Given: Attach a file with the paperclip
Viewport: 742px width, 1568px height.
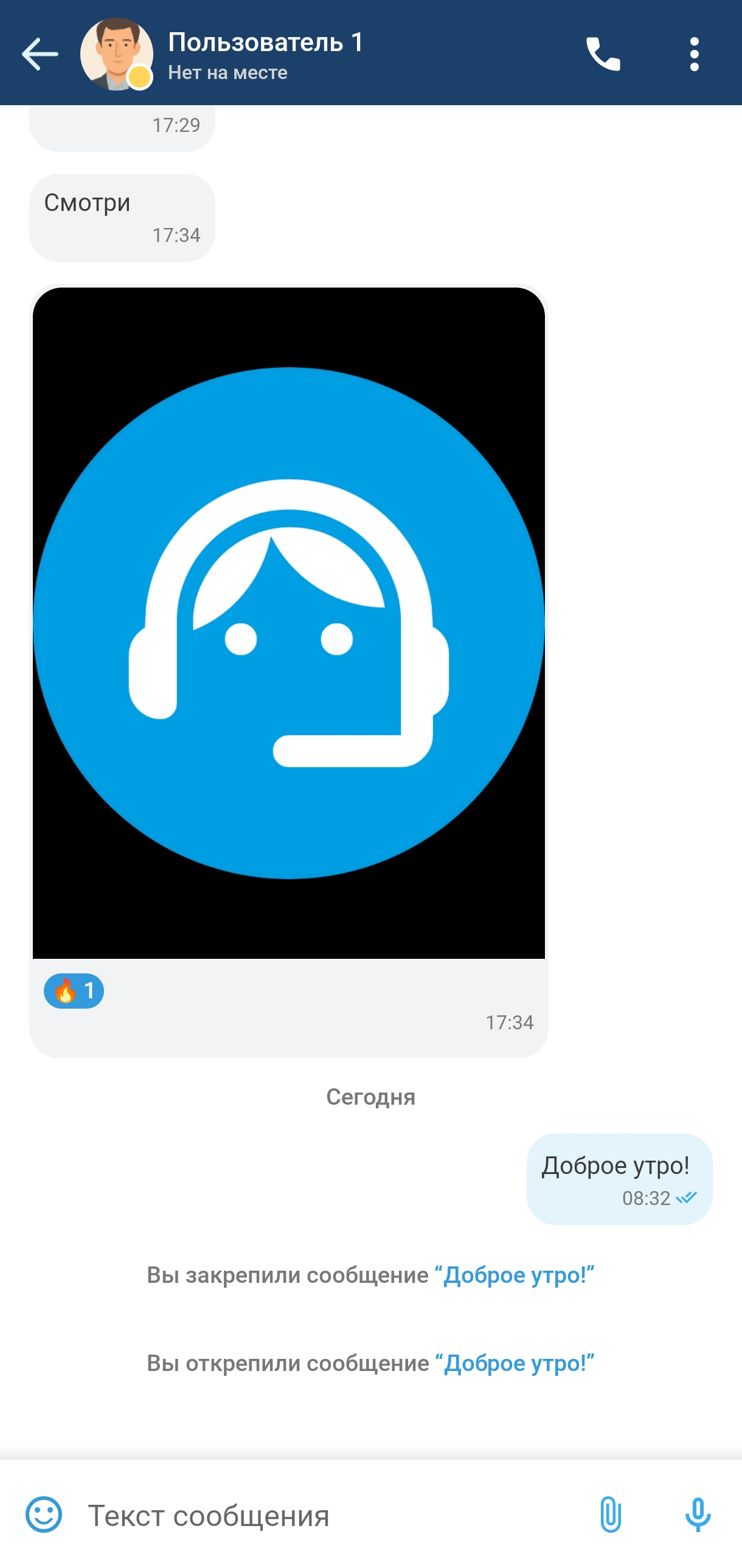Looking at the screenshot, I should tap(611, 1514).
